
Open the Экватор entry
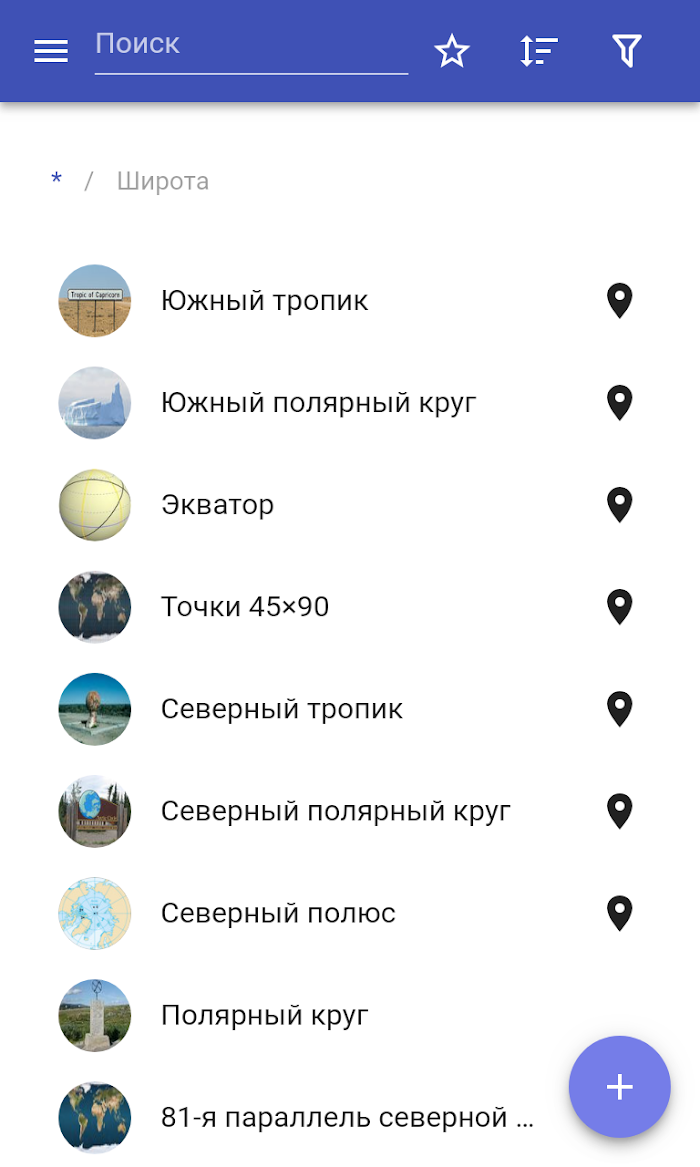point(218,505)
